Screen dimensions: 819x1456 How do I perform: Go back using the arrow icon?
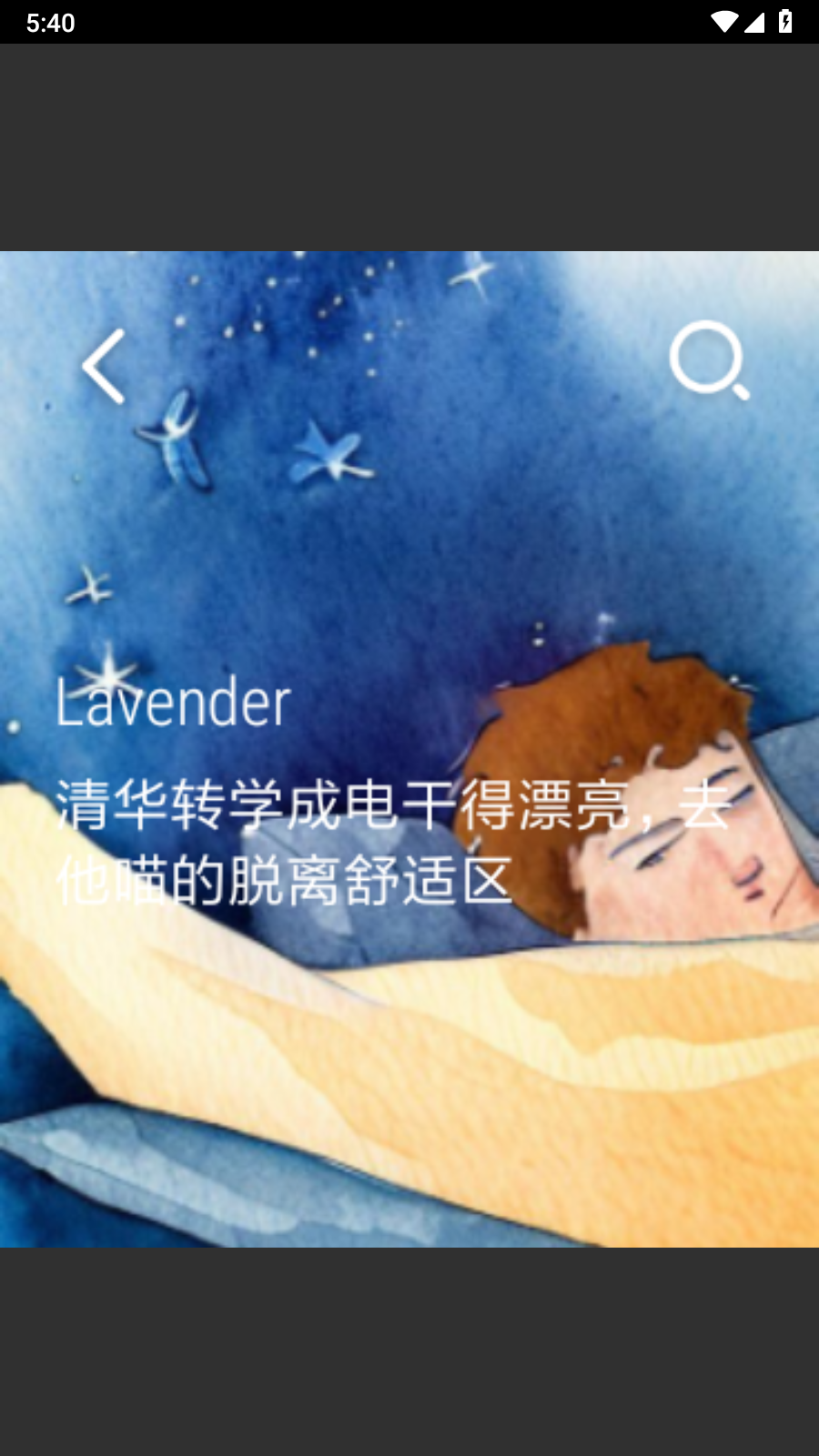[104, 366]
